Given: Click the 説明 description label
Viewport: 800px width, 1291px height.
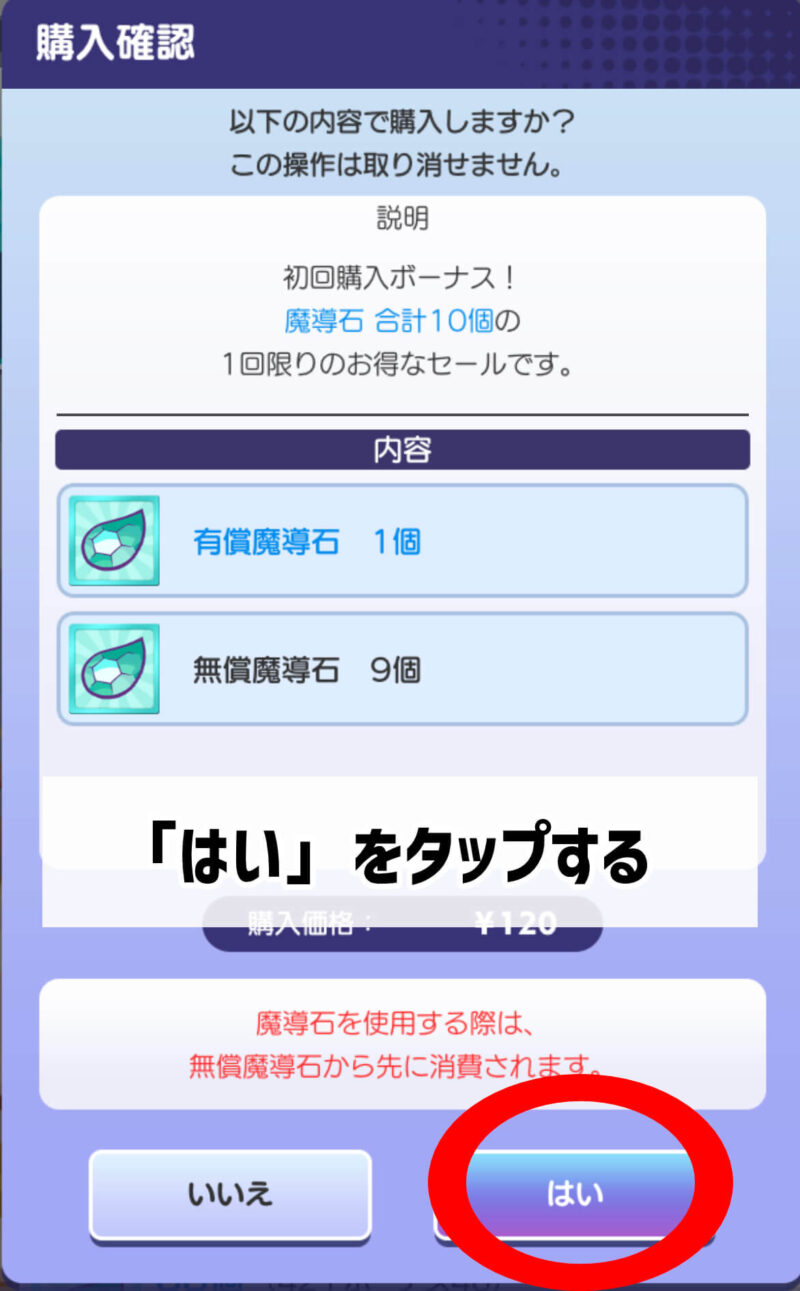Looking at the screenshot, I should click(x=400, y=220).
